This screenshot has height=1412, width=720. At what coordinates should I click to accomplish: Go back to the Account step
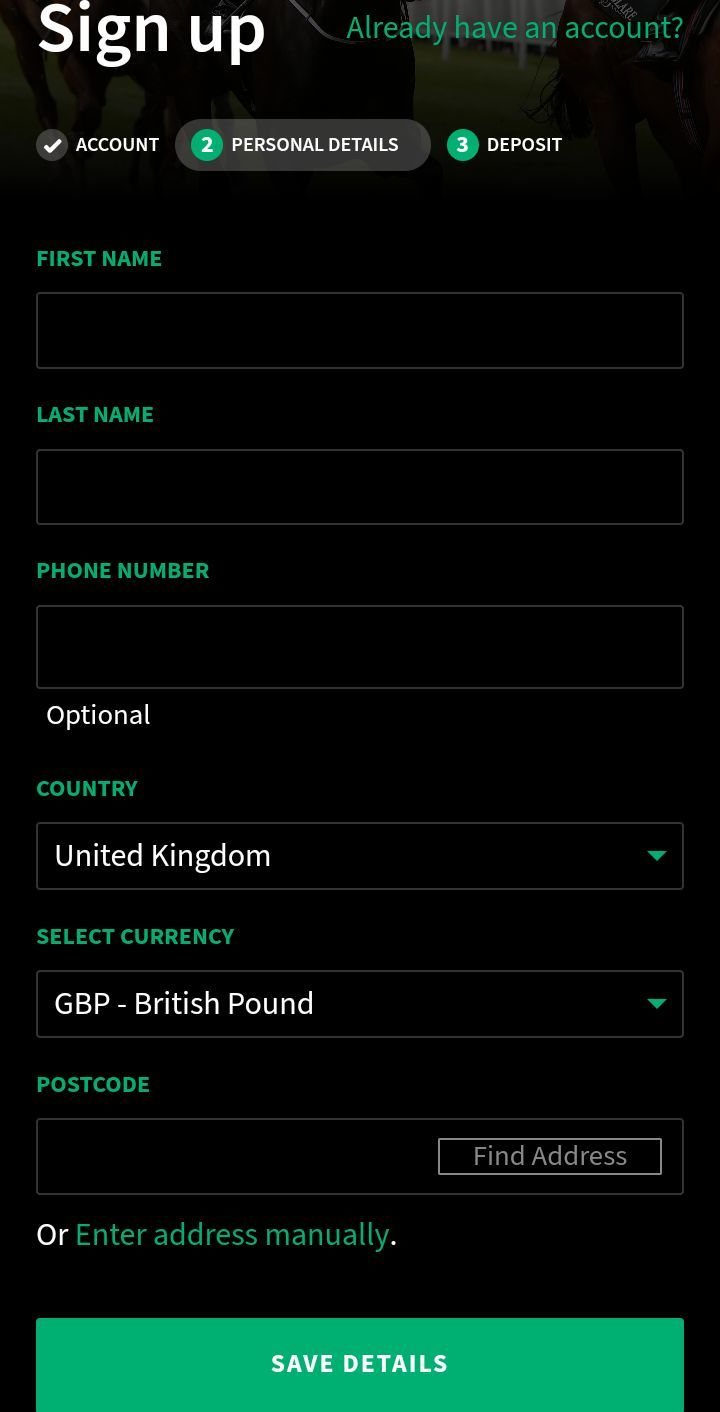(99, 145)
